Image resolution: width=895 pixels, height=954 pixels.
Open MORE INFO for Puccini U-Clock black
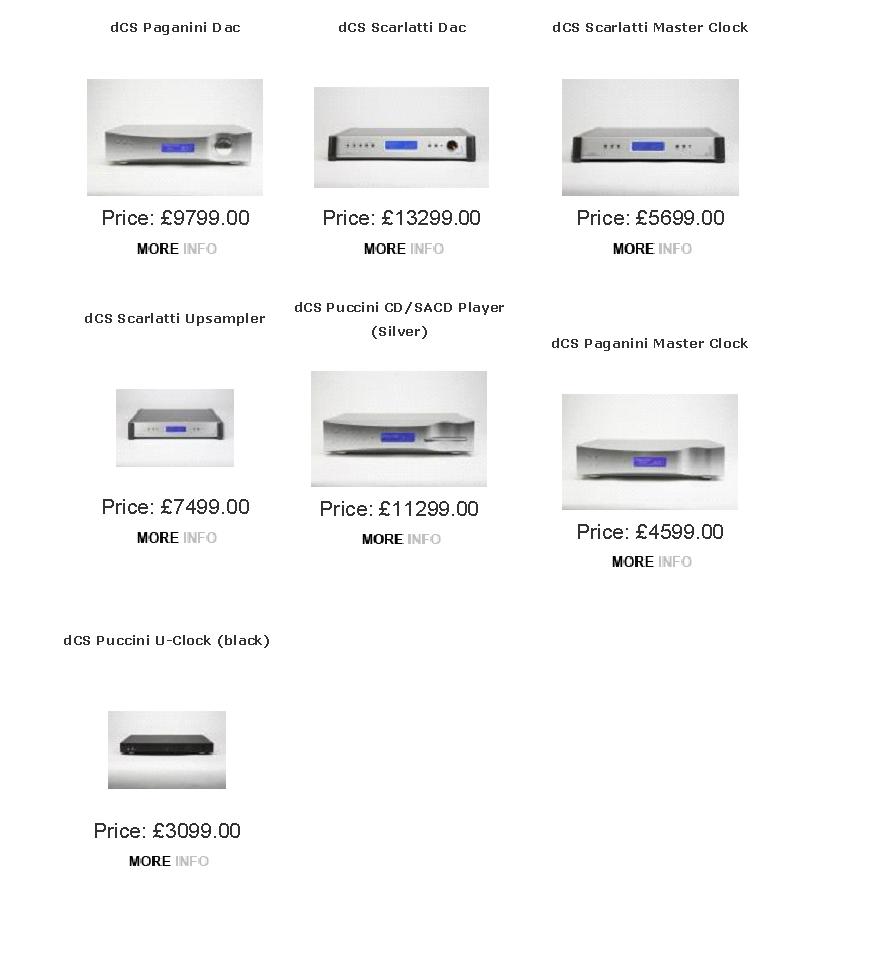coord(168,861)
